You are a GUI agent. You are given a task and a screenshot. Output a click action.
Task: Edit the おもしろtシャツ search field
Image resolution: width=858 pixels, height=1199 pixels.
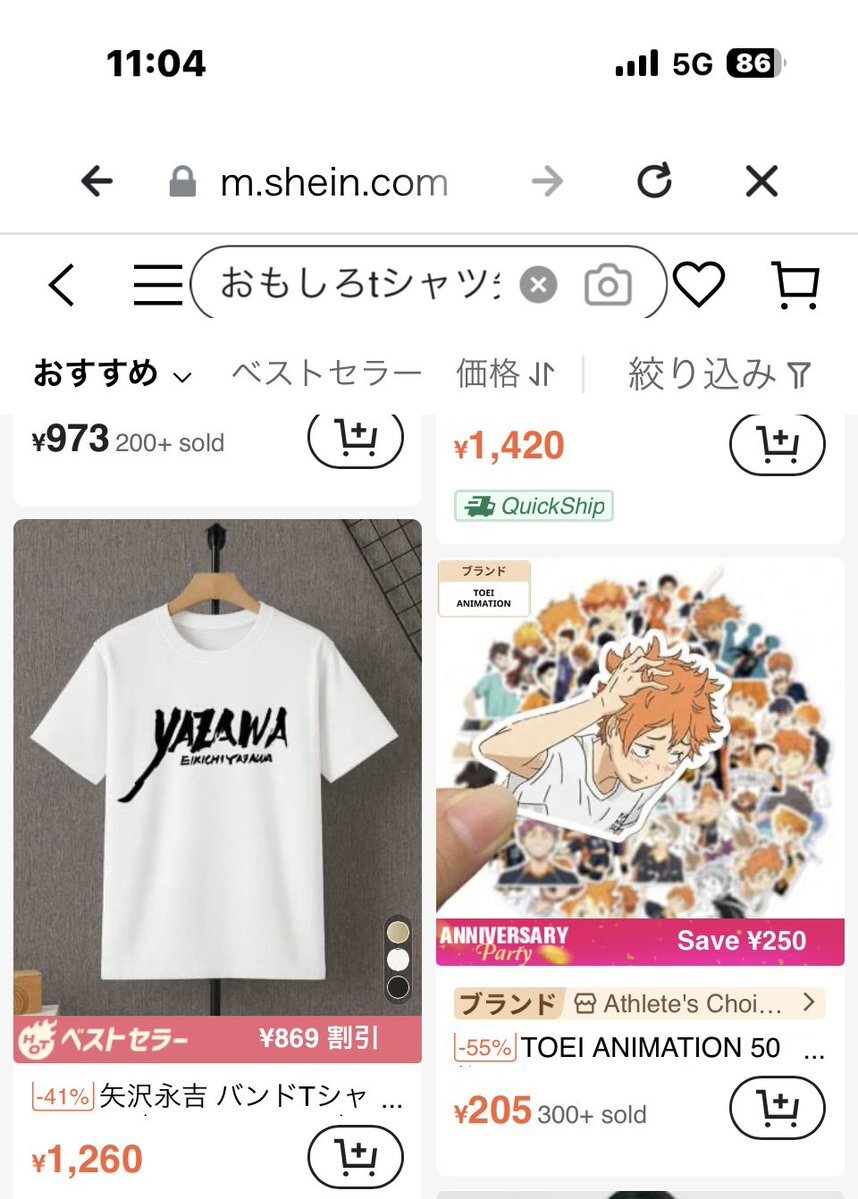pyautogui.click(x=358, y=284)
